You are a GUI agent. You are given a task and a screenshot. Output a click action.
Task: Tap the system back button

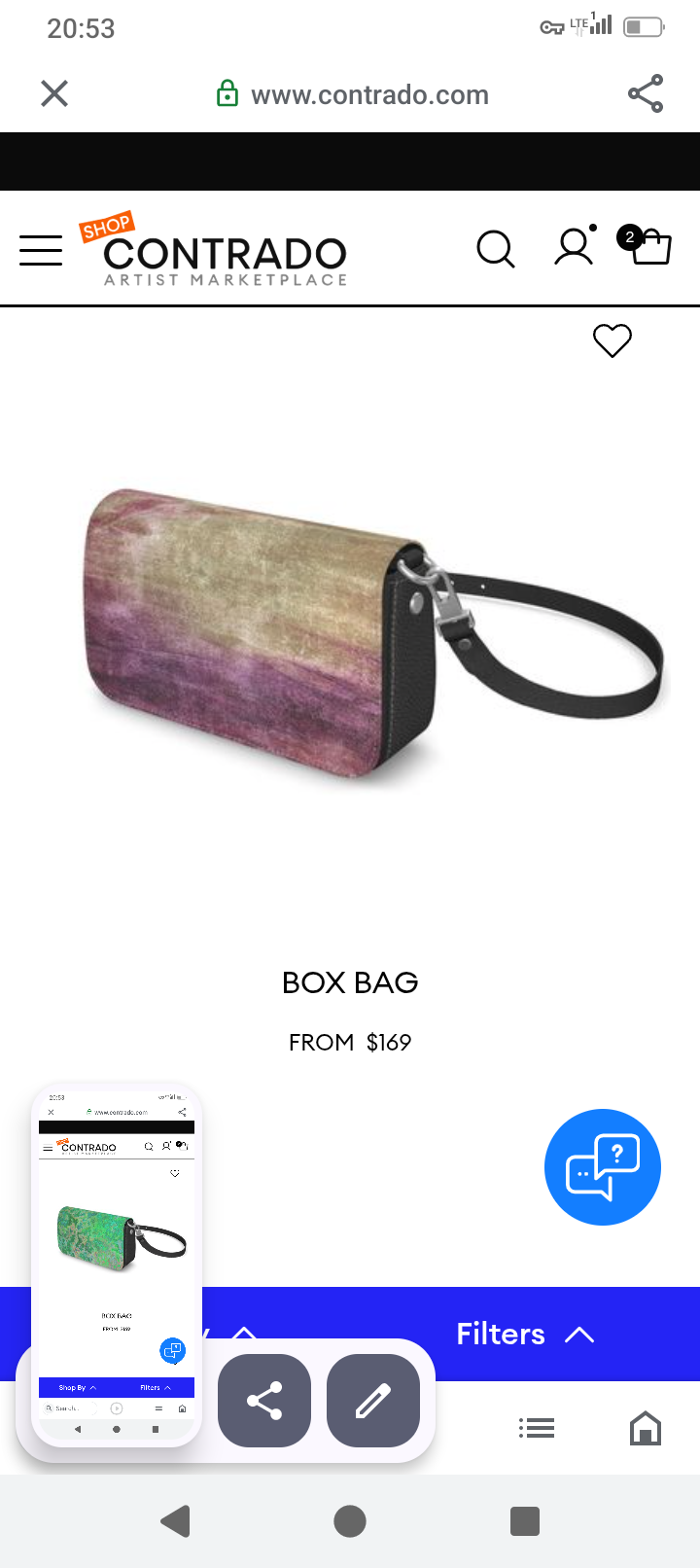point(175,1521)
